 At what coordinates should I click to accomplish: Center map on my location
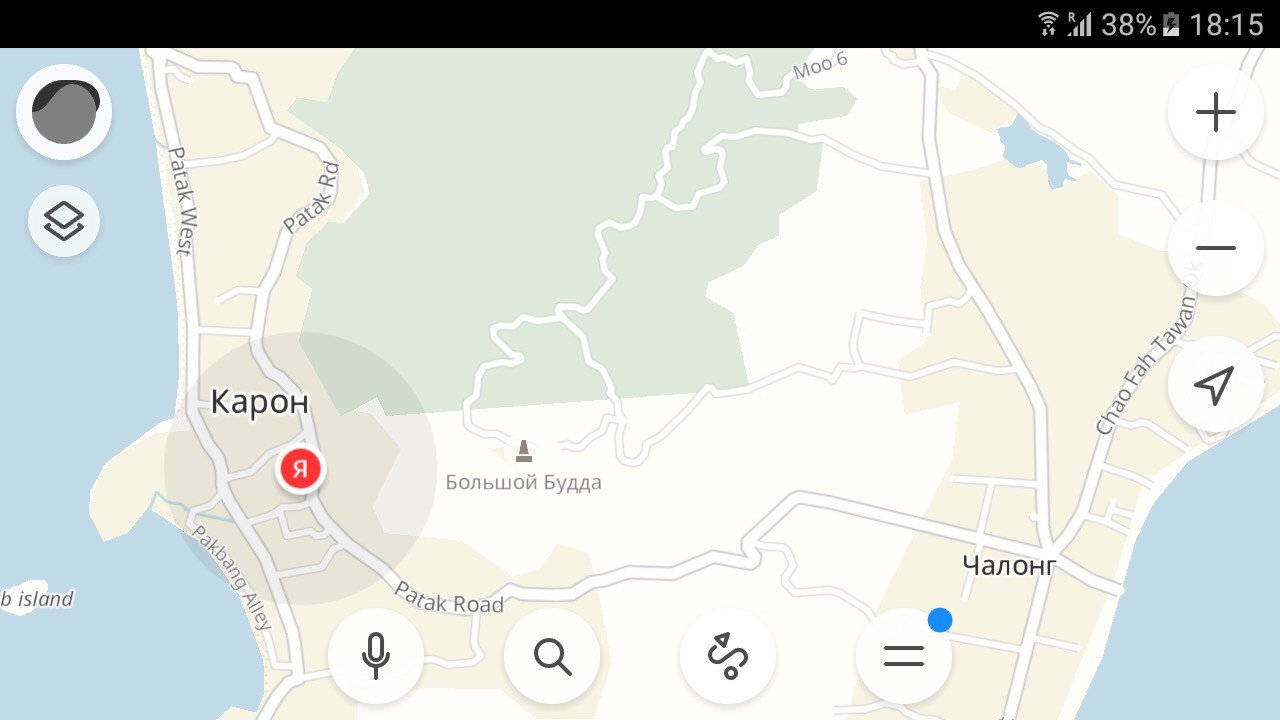click(1215, 385)
